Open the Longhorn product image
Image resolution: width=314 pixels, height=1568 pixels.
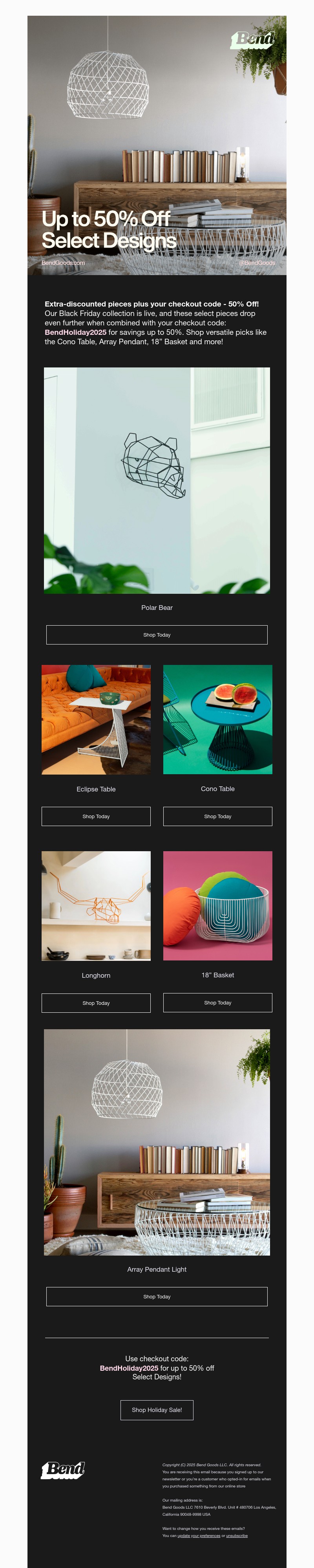coord(95,905)
